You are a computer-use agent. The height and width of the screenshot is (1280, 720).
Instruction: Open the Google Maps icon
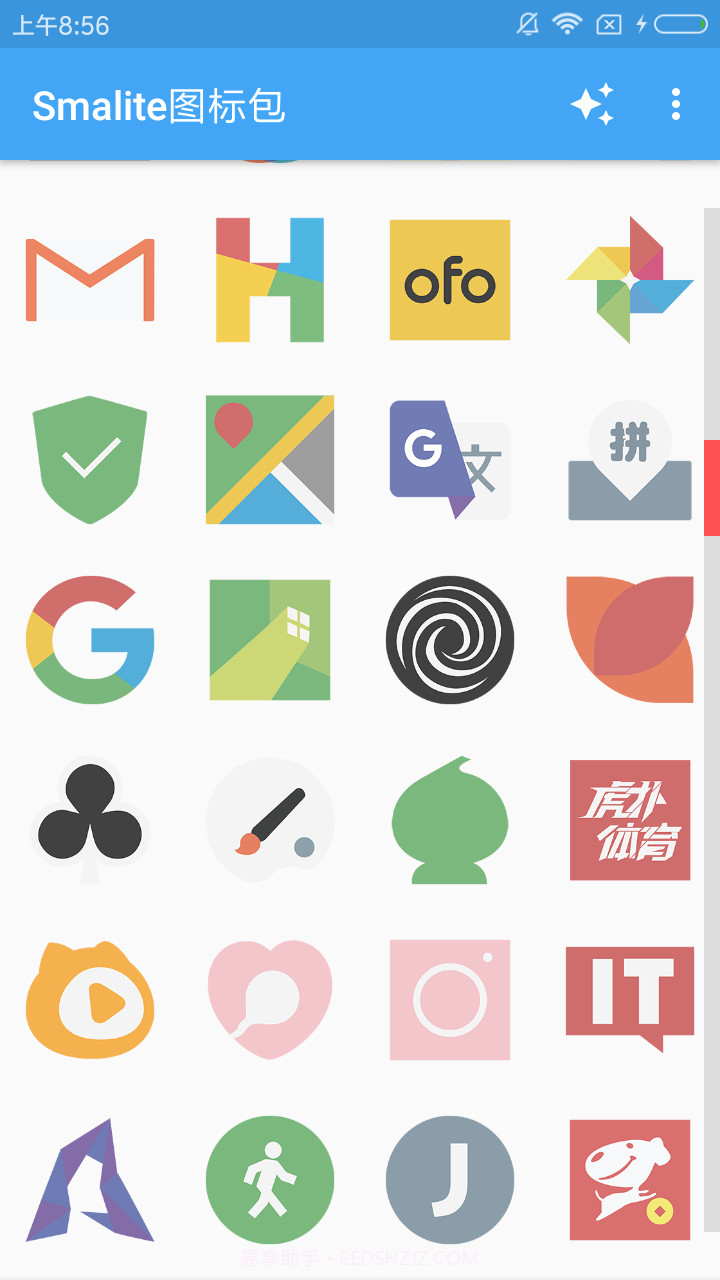tap(270, 460)
